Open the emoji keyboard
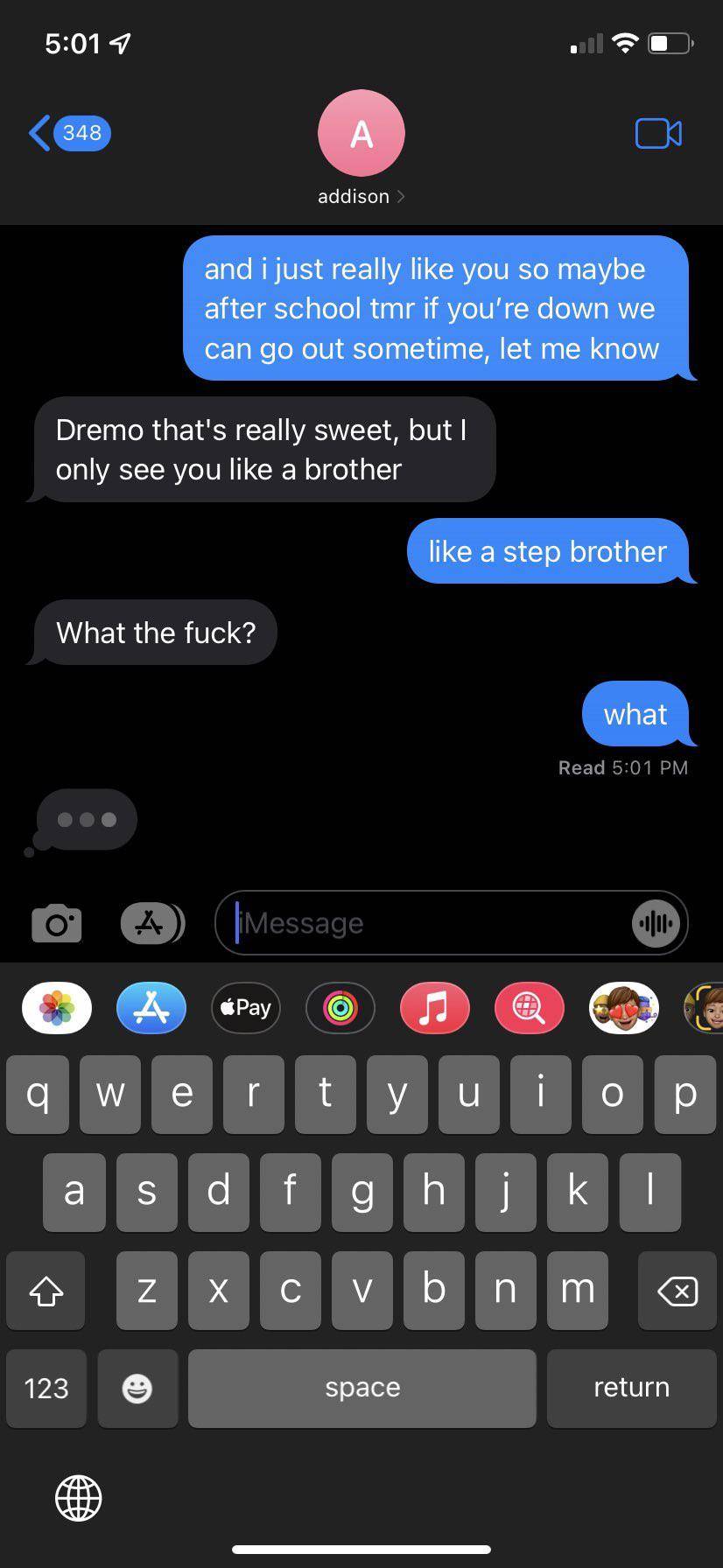 point(137,1388)
